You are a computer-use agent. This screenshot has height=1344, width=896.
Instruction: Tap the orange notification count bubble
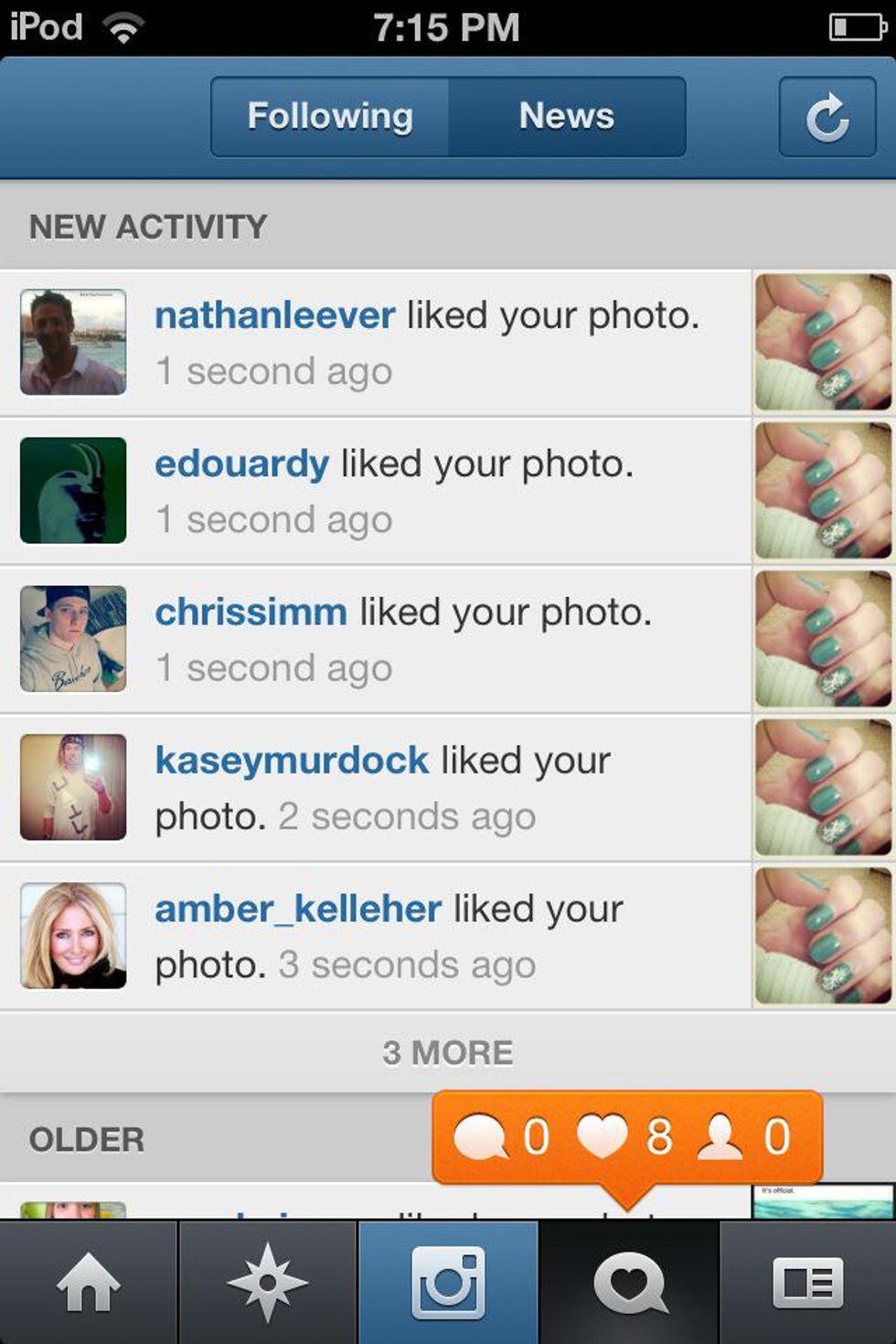click(627, 1137)
